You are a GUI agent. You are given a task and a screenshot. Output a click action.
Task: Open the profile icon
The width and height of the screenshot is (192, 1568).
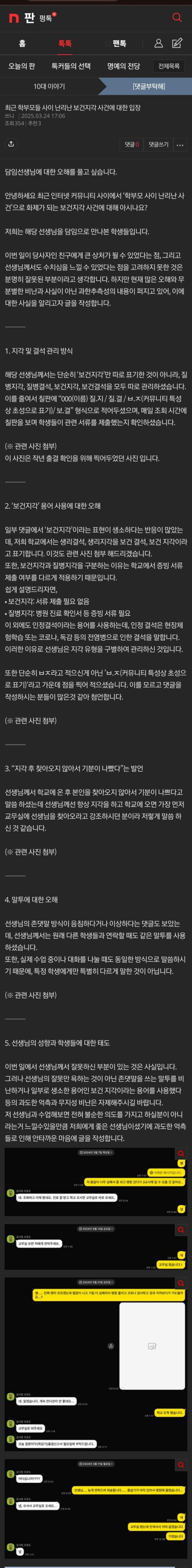[x=158, y=43]
